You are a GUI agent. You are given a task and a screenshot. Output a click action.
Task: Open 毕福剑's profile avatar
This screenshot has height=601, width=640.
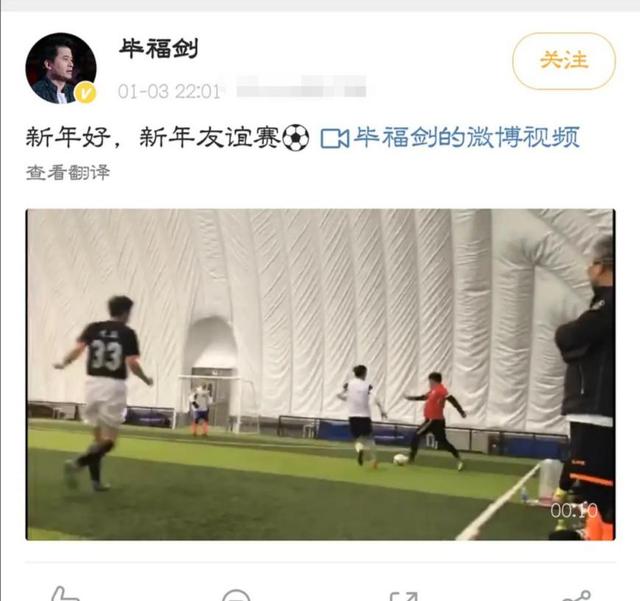(61, 69)
